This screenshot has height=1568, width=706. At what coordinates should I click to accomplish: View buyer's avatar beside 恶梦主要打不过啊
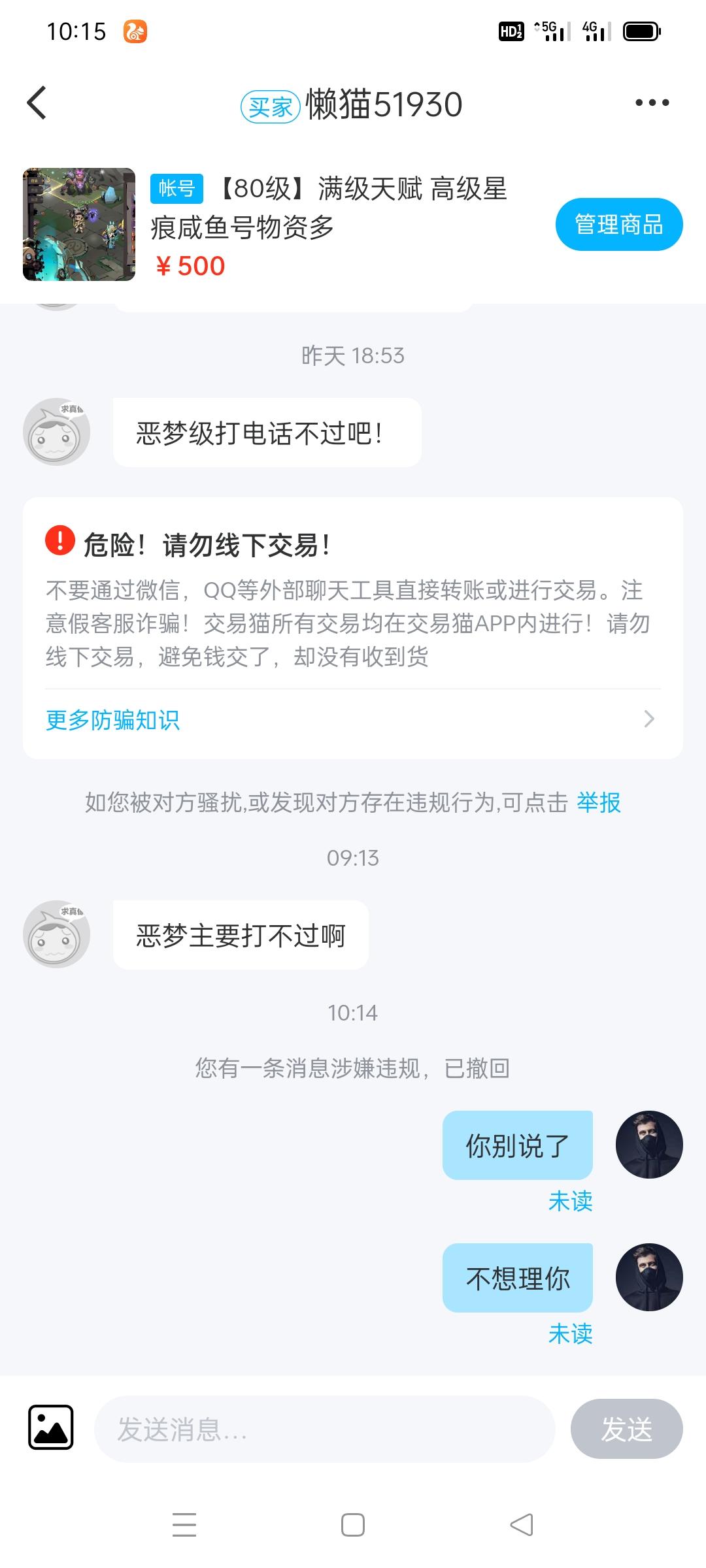click(x=56, y=934)
